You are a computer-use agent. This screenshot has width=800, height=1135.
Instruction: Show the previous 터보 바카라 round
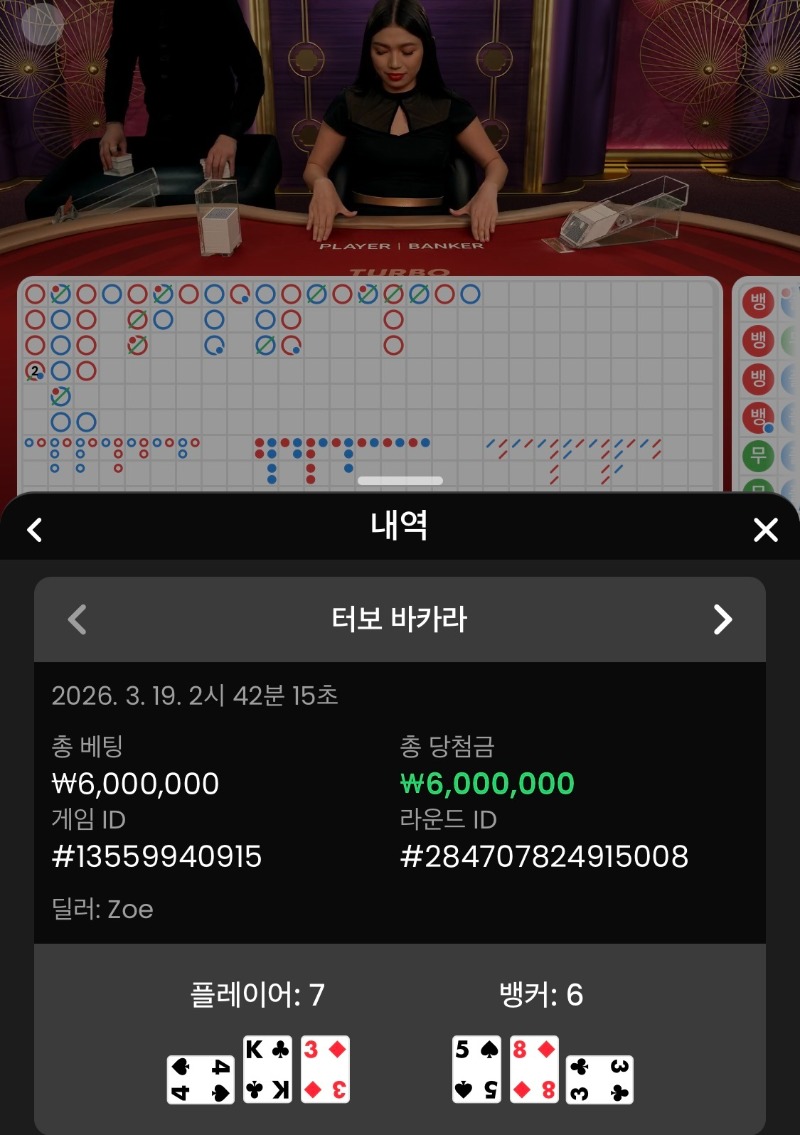77,620
